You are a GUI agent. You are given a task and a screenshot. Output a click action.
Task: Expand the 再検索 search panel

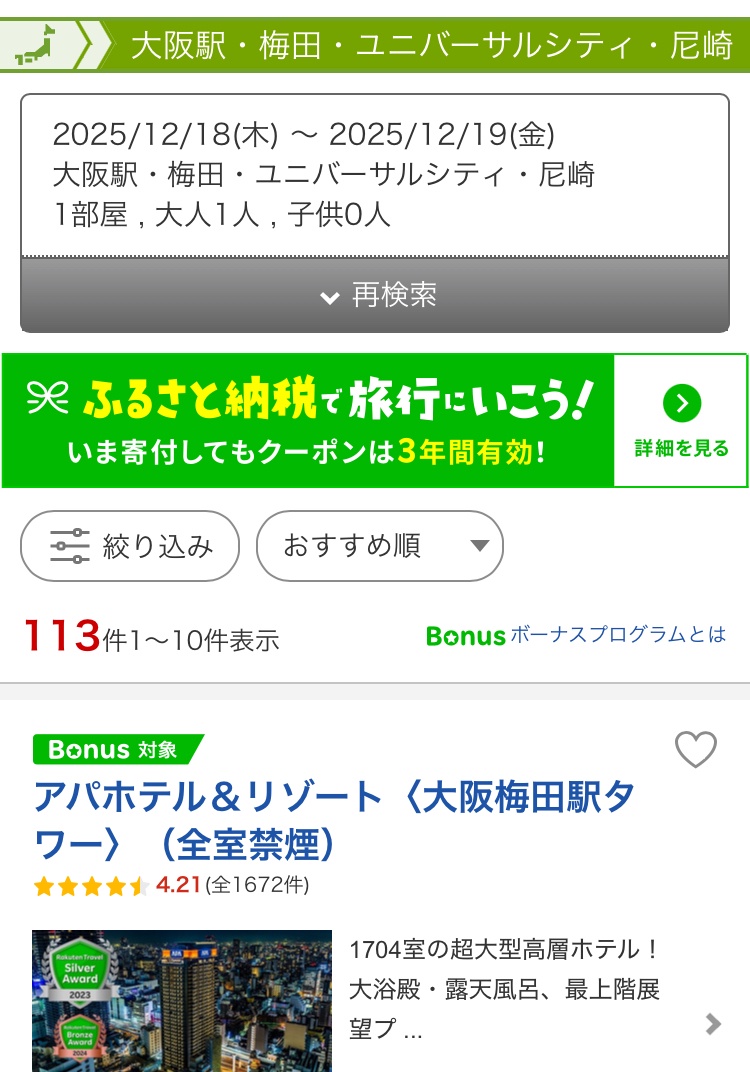point(375,295)
